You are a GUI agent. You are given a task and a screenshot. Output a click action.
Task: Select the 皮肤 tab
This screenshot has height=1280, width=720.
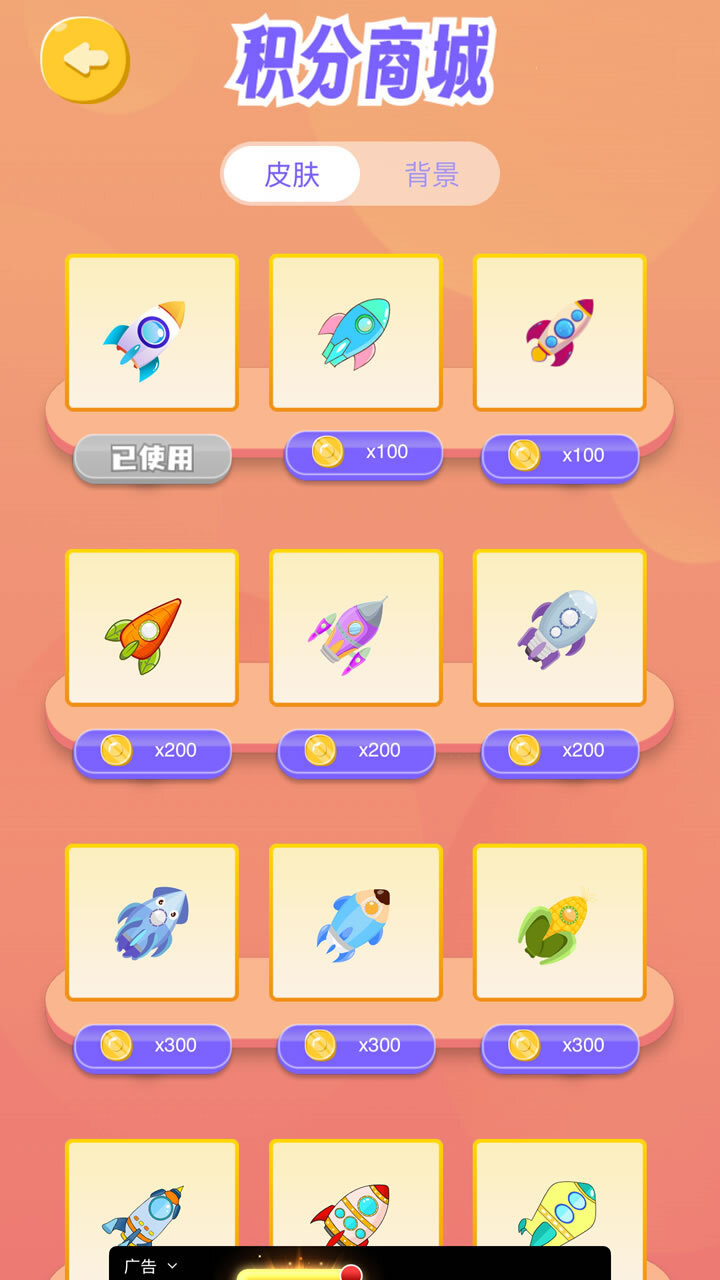(x=291, y=174)
